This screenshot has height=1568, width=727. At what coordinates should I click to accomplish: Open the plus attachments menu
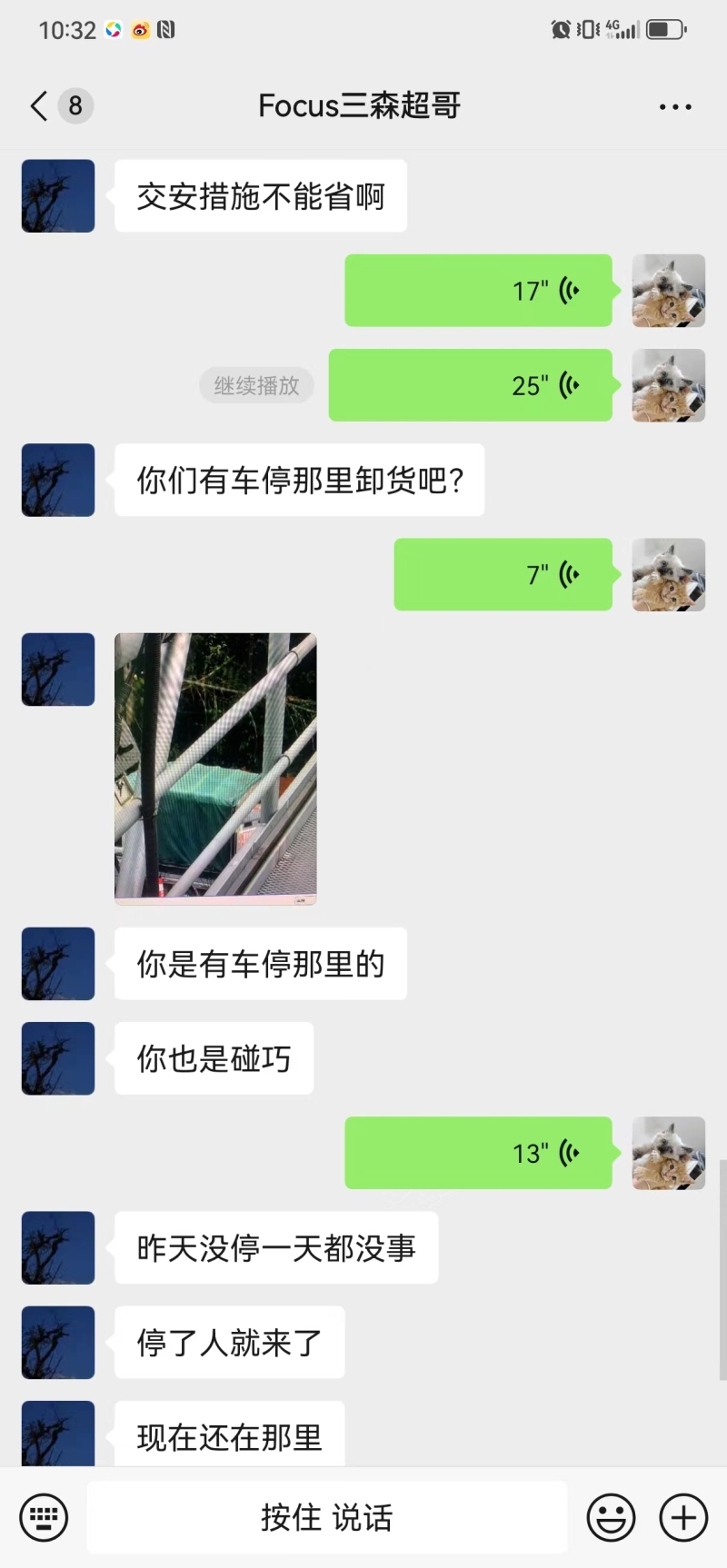[x=683, y=1517]
